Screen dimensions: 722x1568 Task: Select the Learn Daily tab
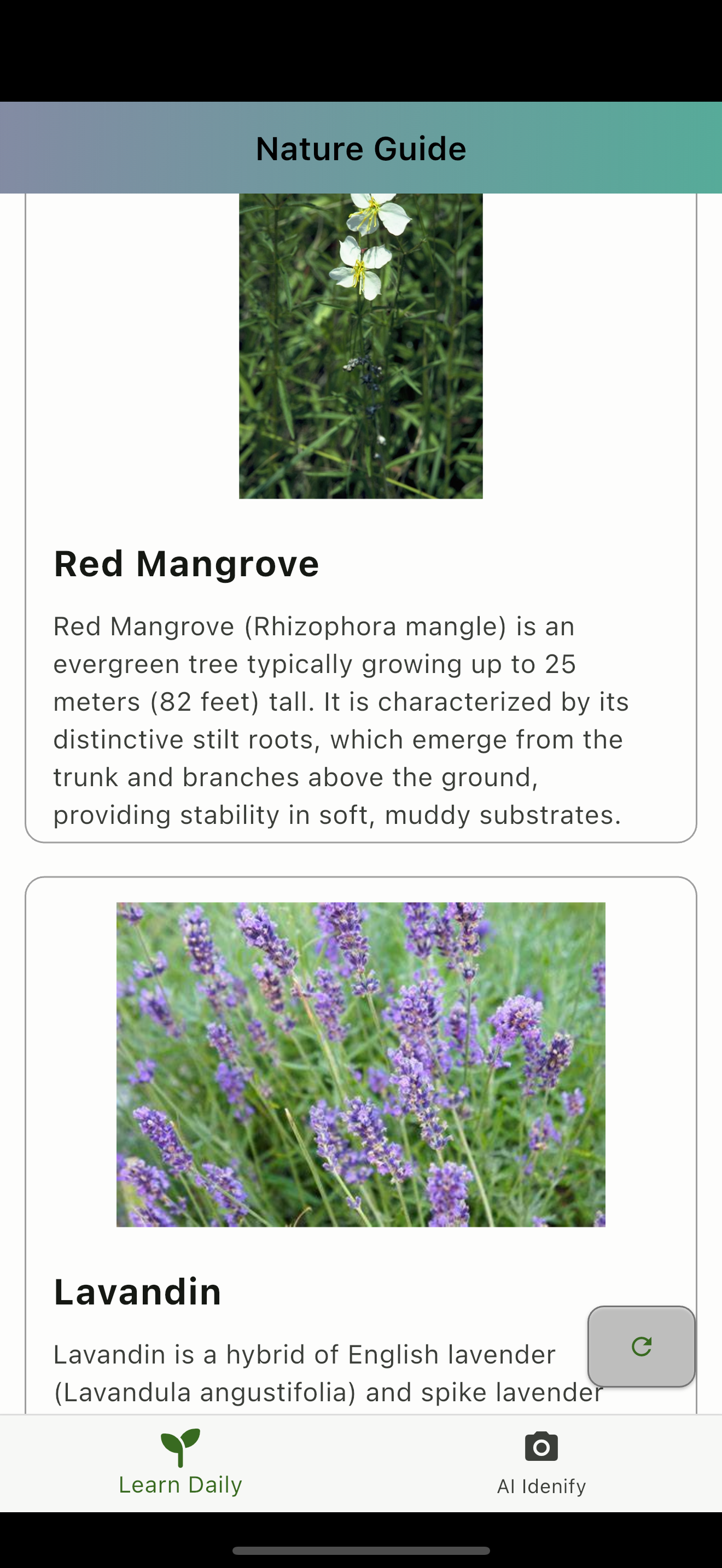pos(180,1462)
